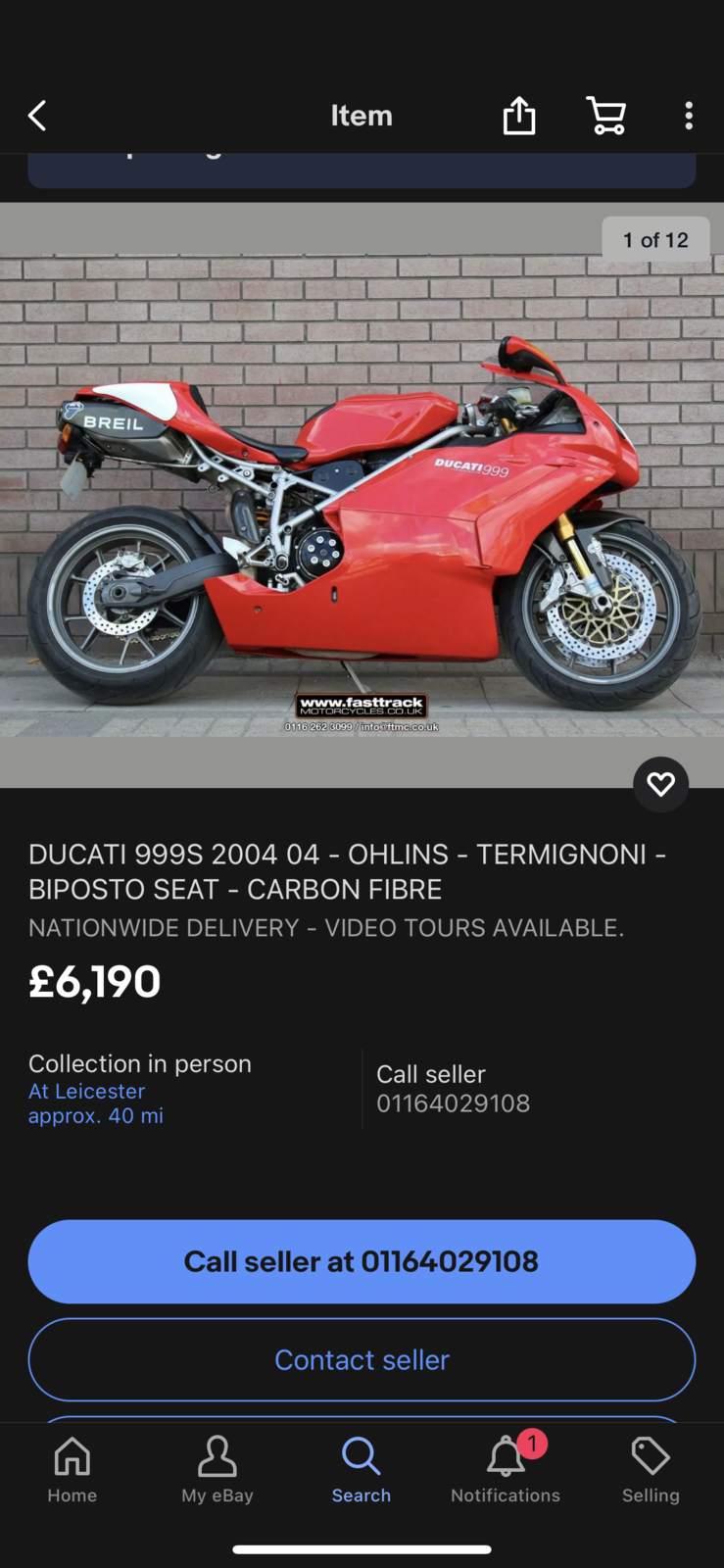Switch to the Selling tab

click(651, 1469)
